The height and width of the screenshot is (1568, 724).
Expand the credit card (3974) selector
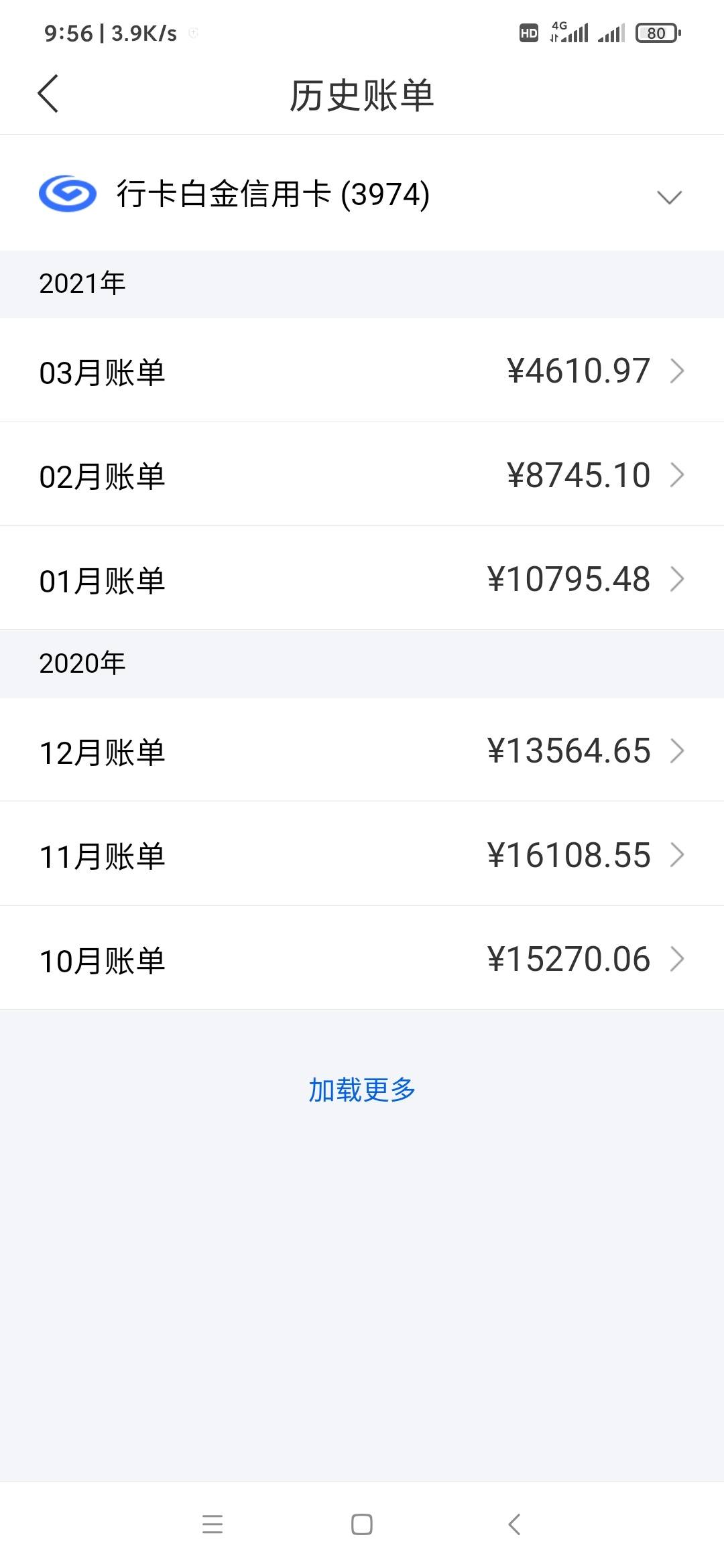[362, 194]
